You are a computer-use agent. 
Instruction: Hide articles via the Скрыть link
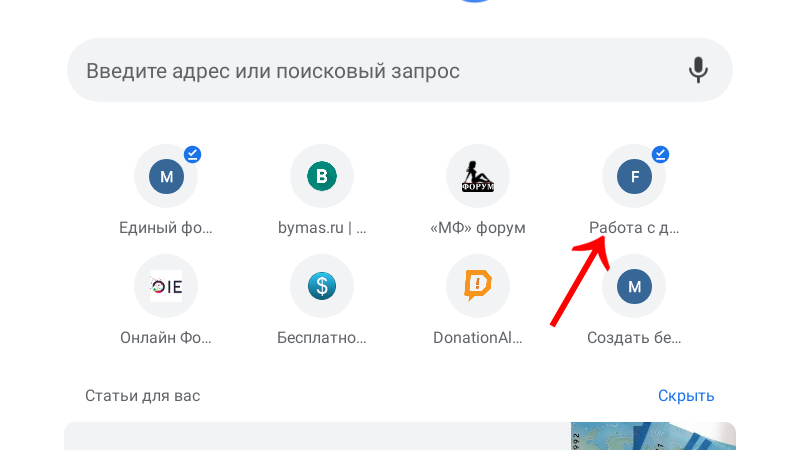686,396
